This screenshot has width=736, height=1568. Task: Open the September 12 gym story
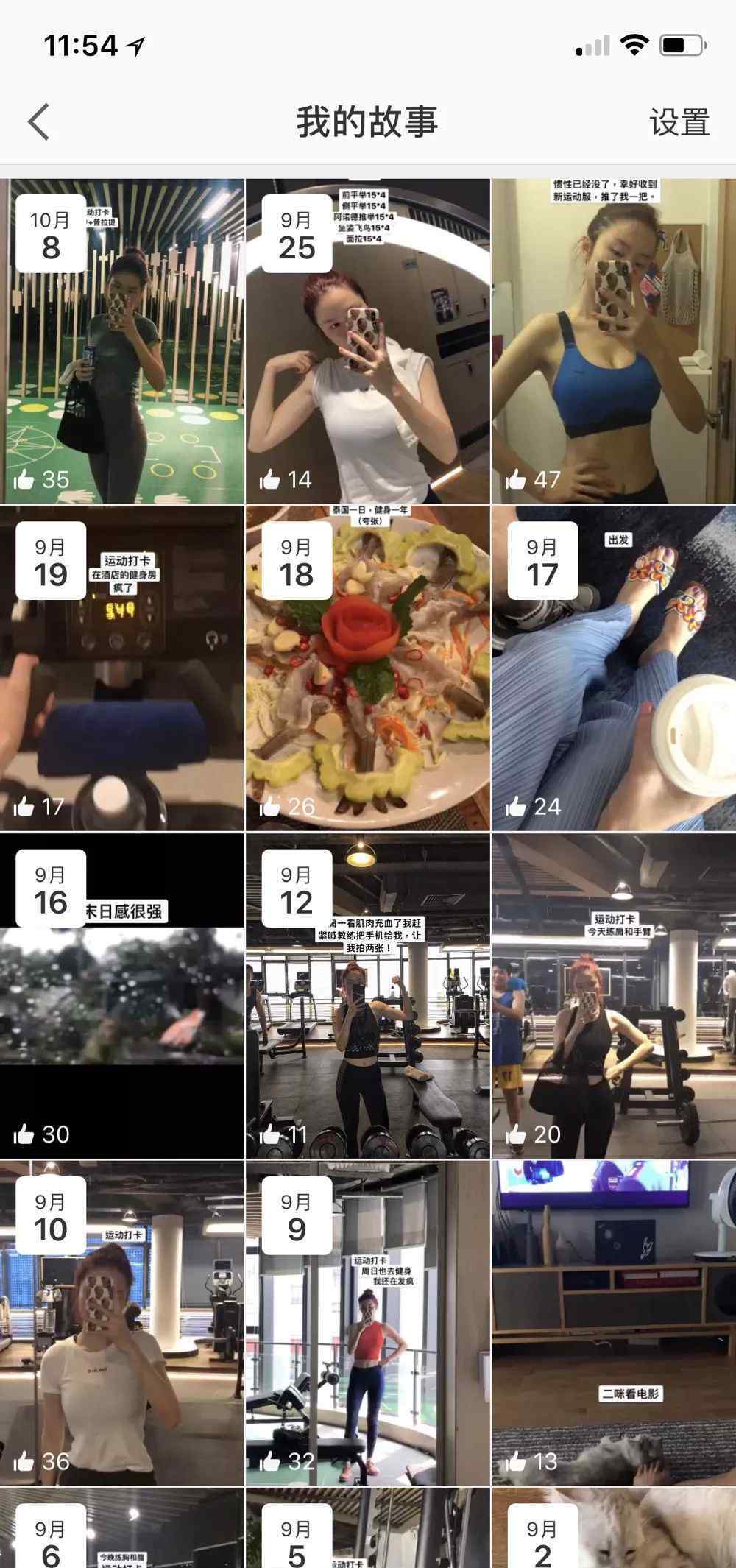tap(367, 995)
